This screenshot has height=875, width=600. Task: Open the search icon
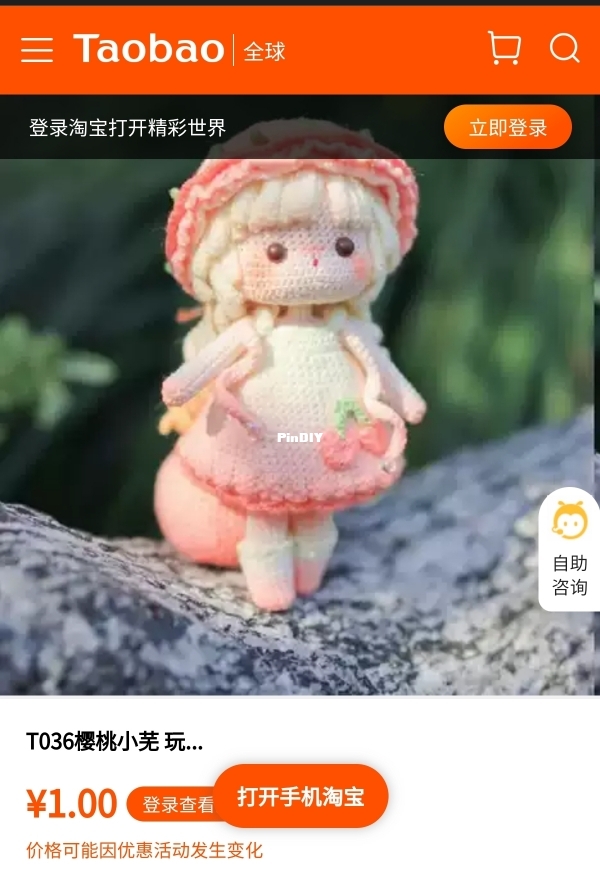click(565, 48)
